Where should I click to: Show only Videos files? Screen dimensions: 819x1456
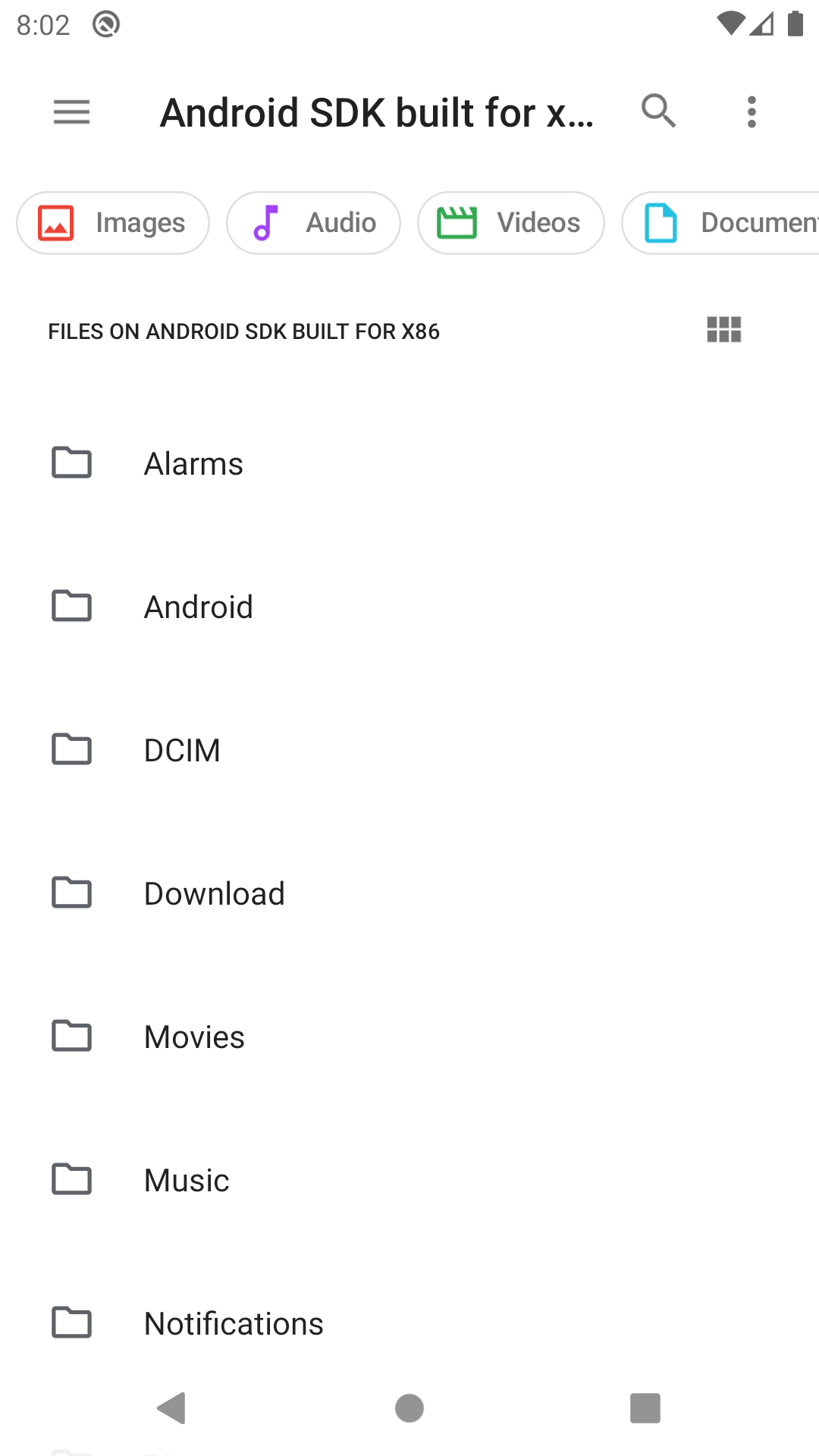pos(510,223)
